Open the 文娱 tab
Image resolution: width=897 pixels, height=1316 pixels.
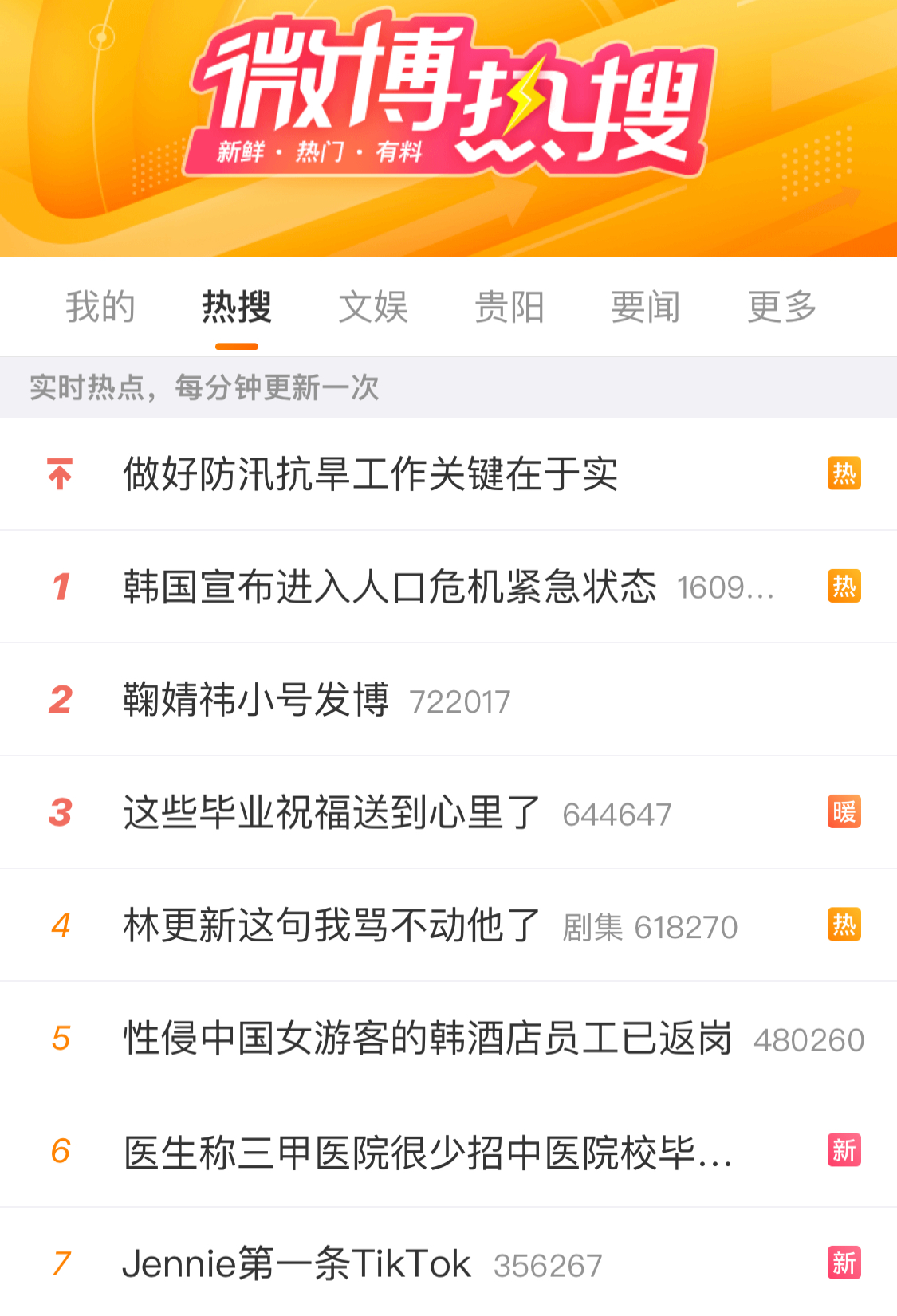[373, 307]
